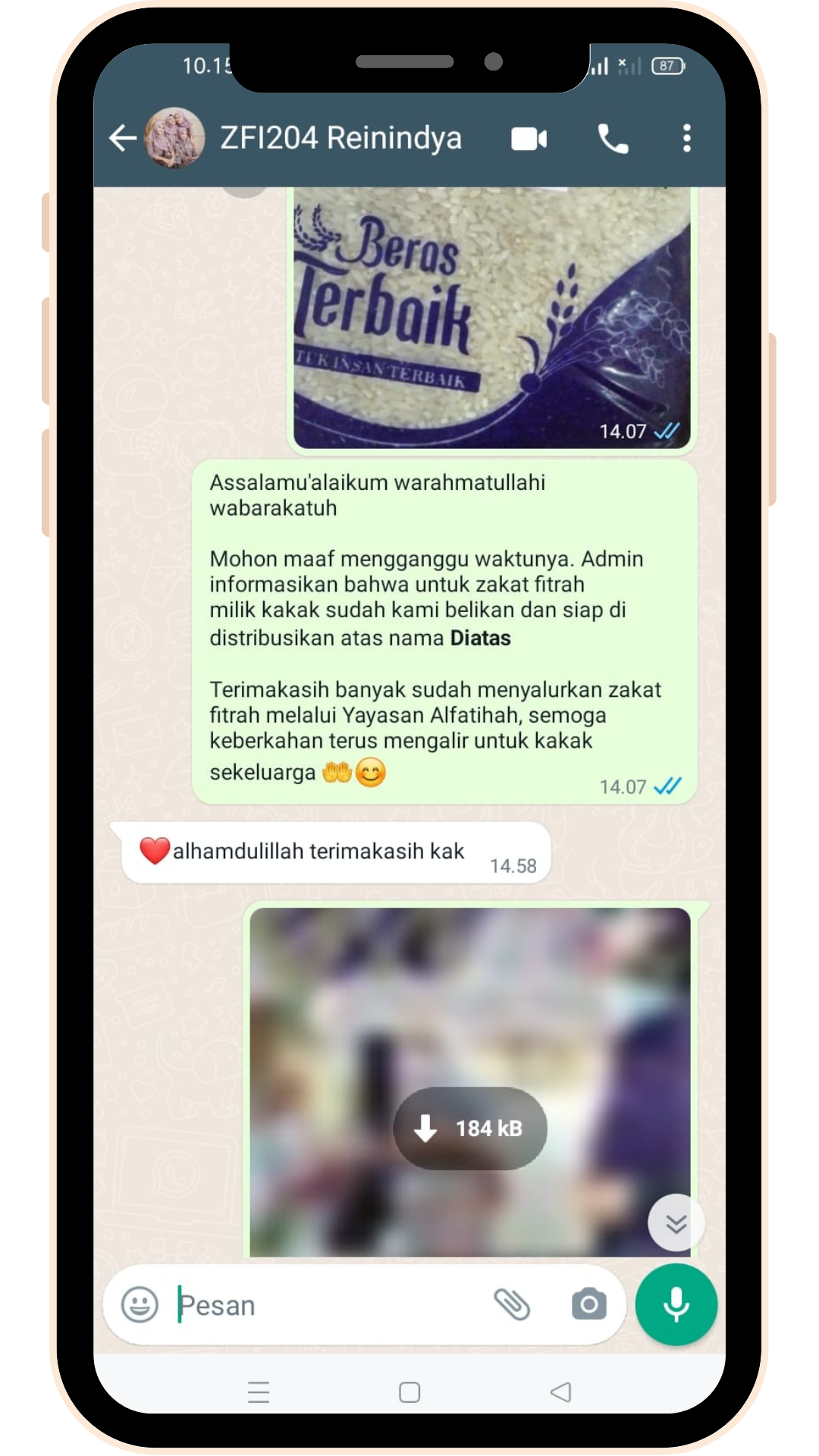819x1456 pixels.
Task: Open the camera from message bar
Action: [x=588, y=1304]
